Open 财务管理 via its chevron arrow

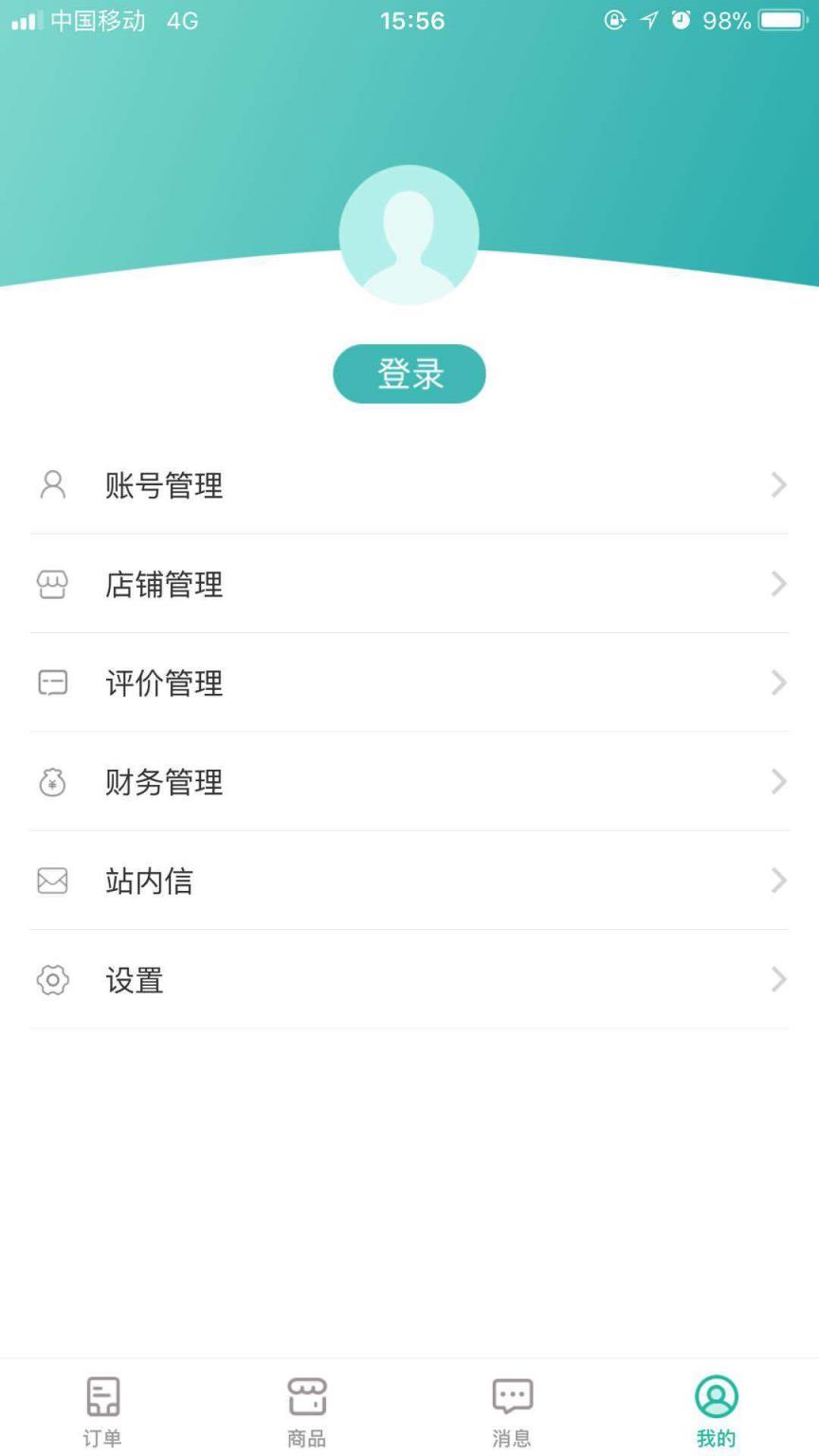(x=778, y=782)
